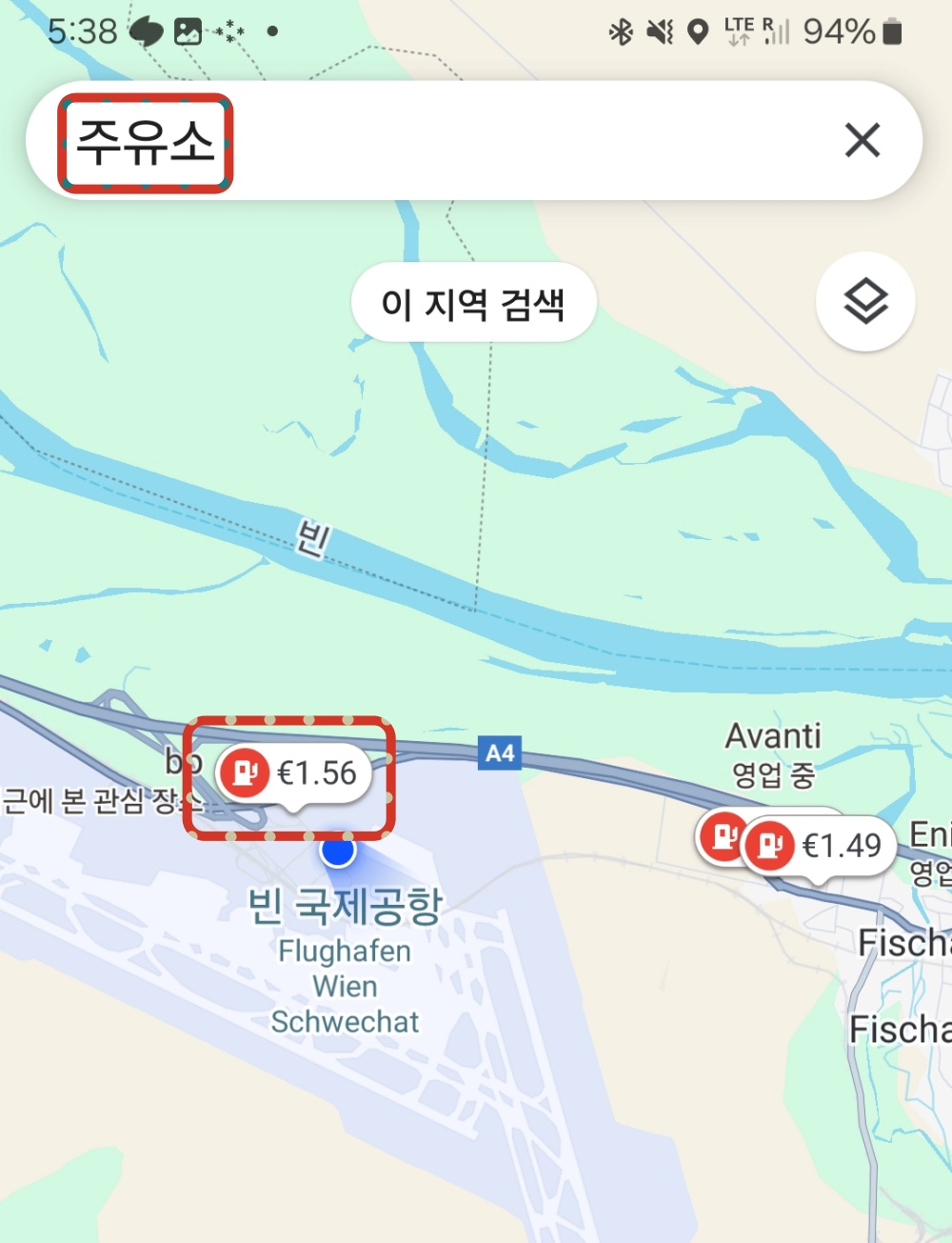Open the map layers picker icon
The image size is (952, 1243).
(864, 300)
